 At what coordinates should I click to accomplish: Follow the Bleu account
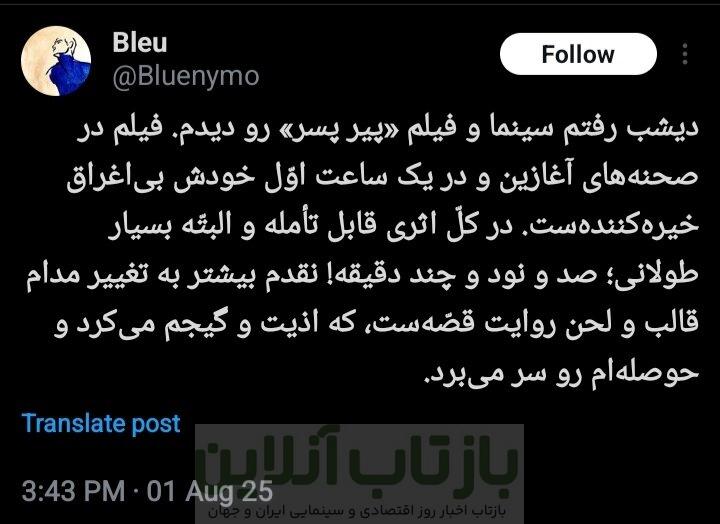(578, 54)
